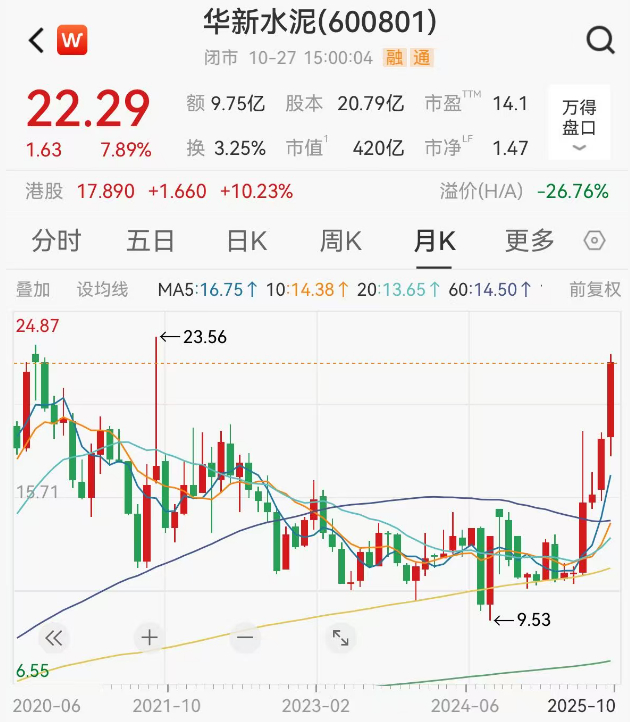Open chart settings hexagon icon
Screen dimensions: 630x722
pyautogui.click(x=595, y=241)
